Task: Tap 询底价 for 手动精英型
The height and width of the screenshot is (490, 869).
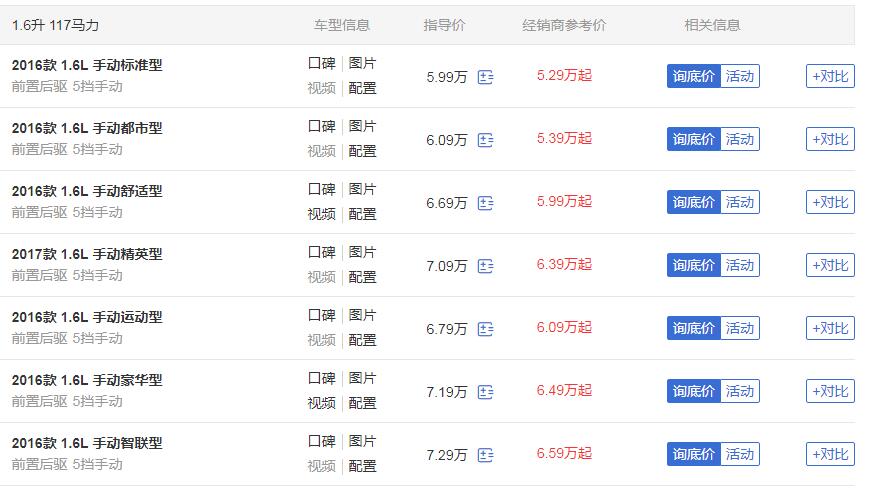Action: pyautogui.click(x=693, y=265)
